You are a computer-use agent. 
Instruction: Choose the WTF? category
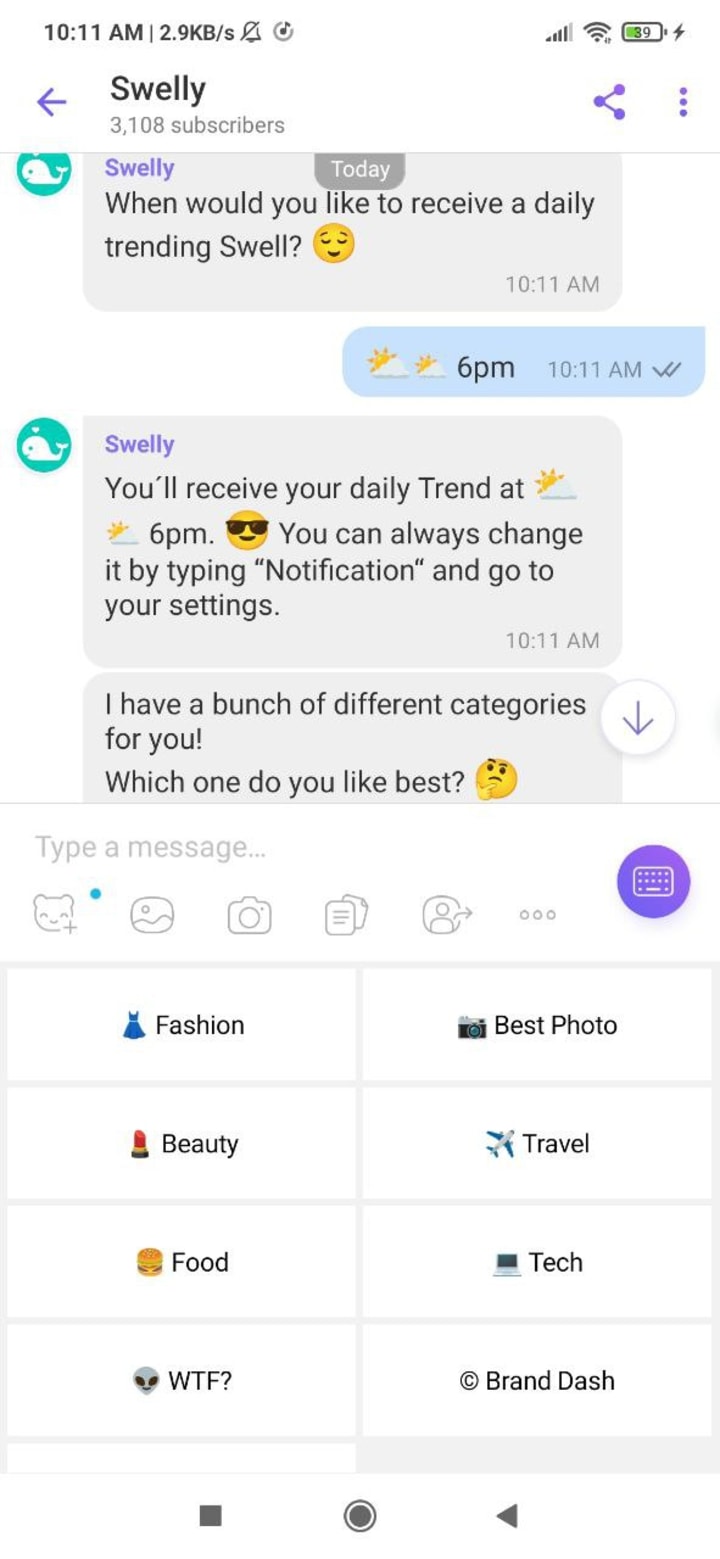[181, 1381]
